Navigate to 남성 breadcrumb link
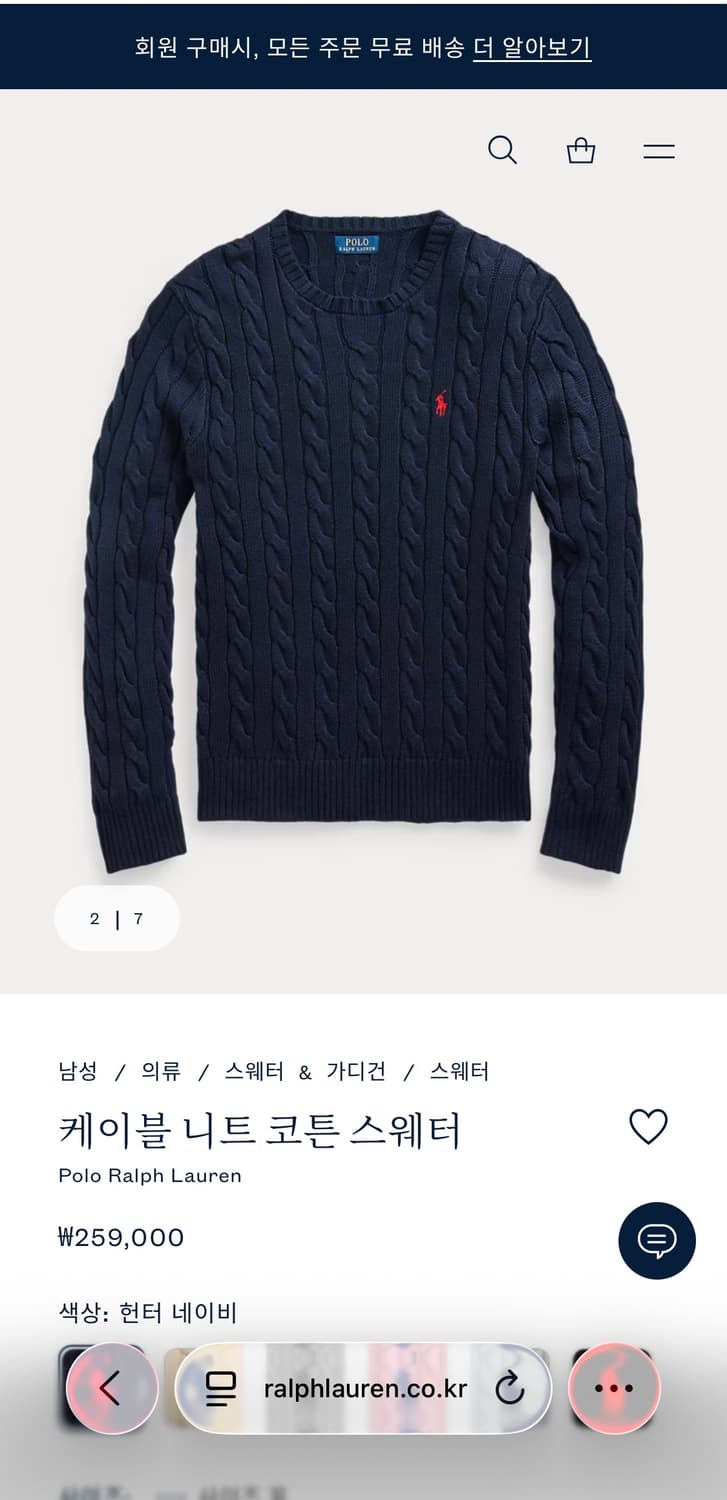The image size is (727, 1500). 77,1070
